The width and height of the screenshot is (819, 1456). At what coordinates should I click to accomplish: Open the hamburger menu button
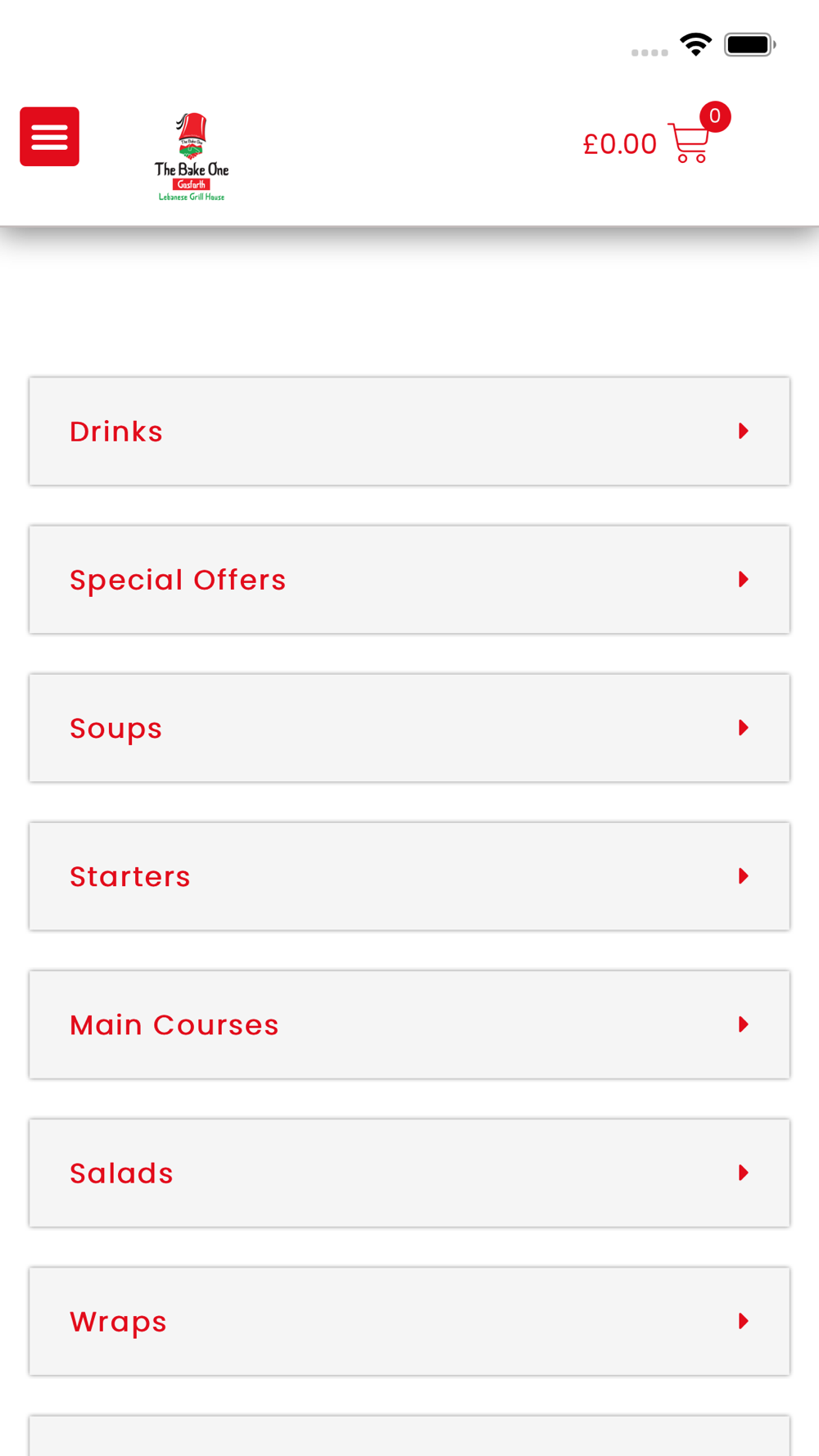point(49,136)
